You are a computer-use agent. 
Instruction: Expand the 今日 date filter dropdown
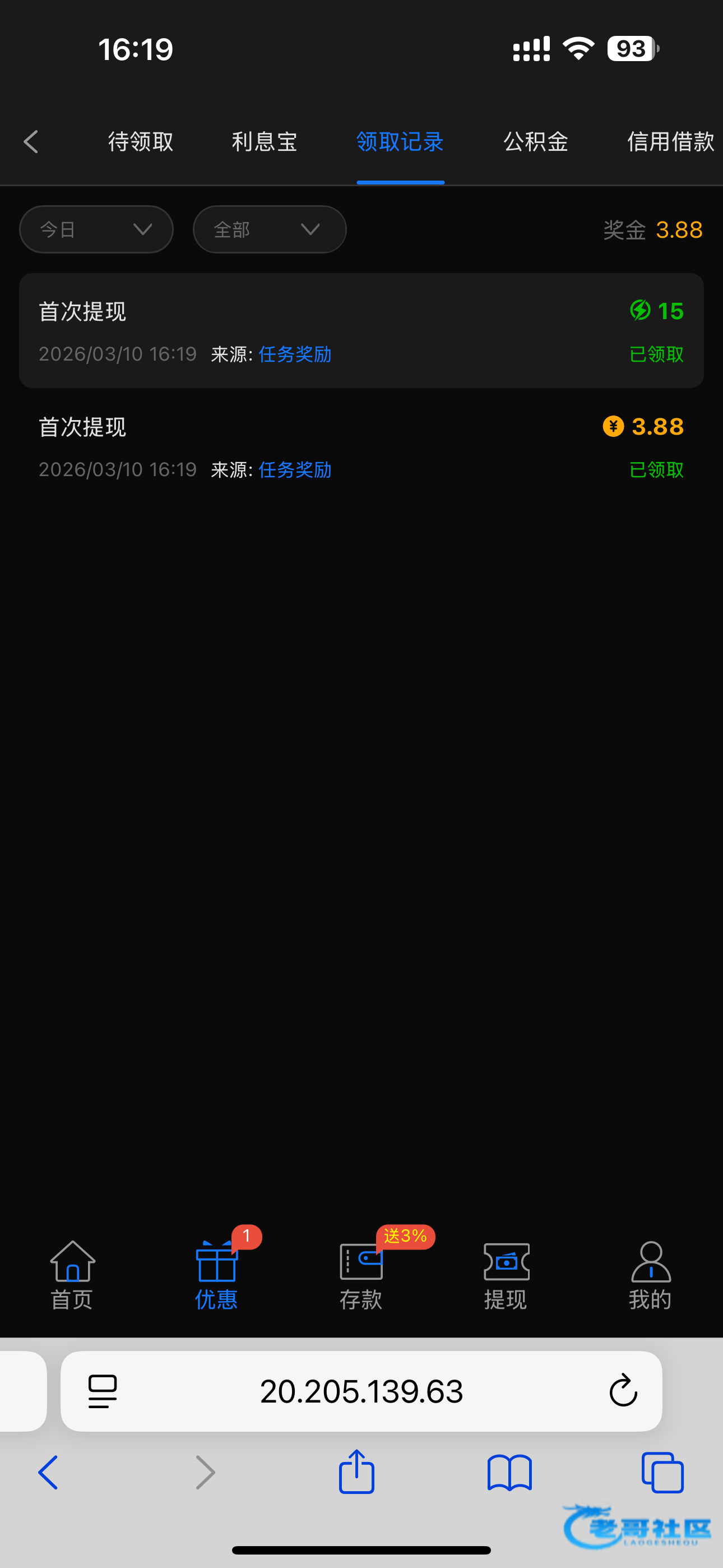tap(96, 229)
